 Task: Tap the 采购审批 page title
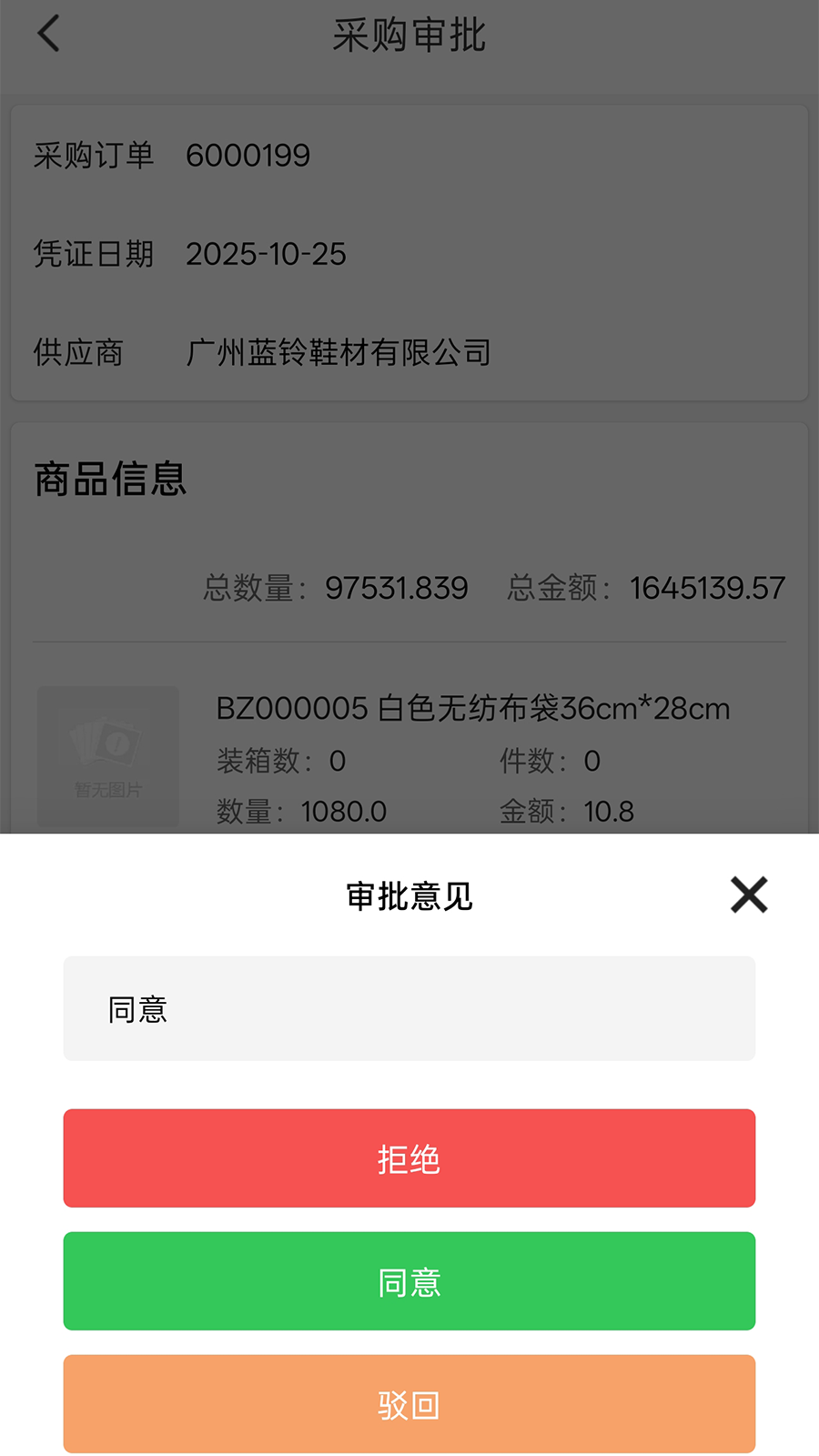tap(409, 35)
